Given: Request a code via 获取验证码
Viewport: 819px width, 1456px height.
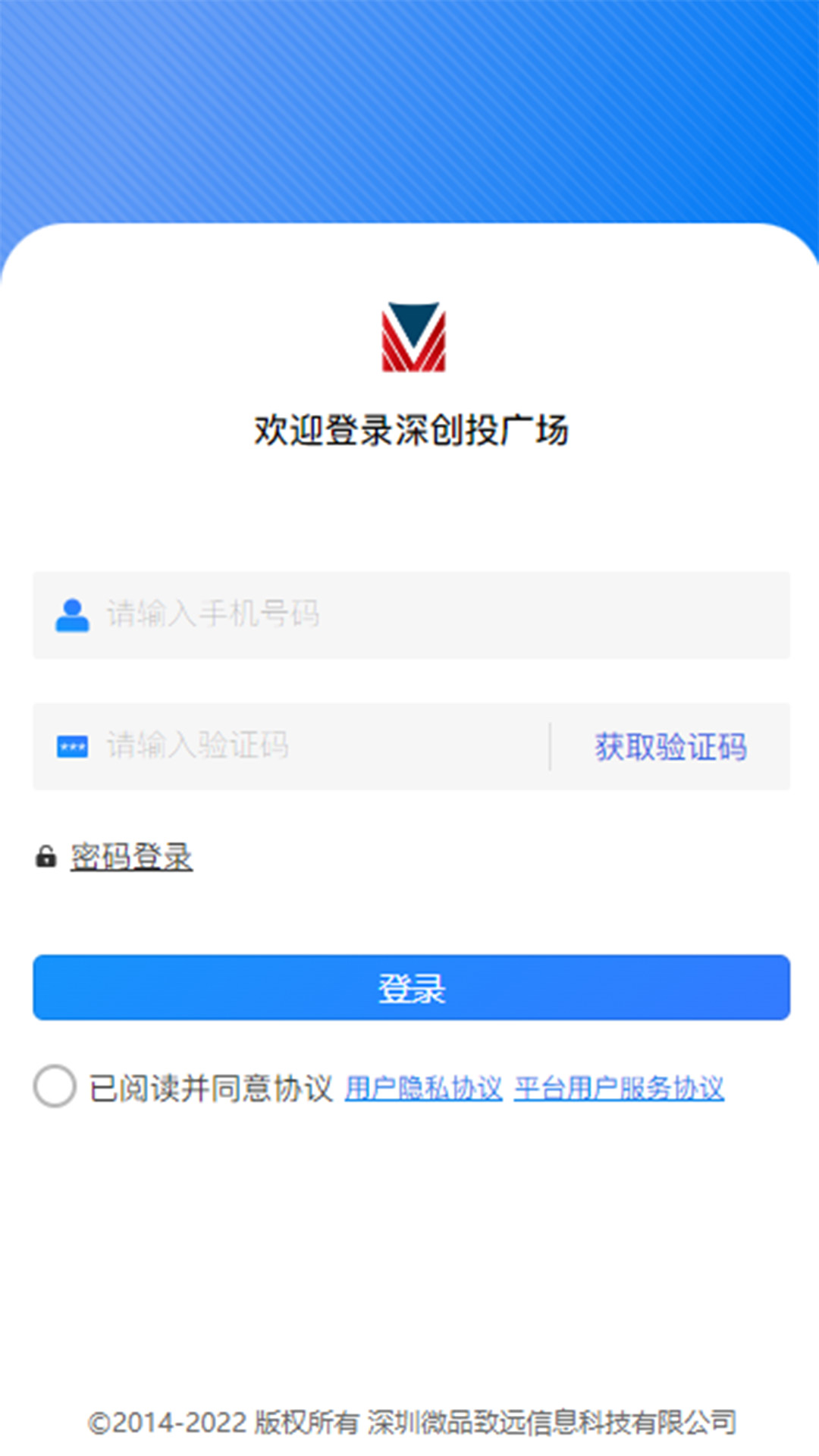Looking at the screenshot, I should 670,747.
